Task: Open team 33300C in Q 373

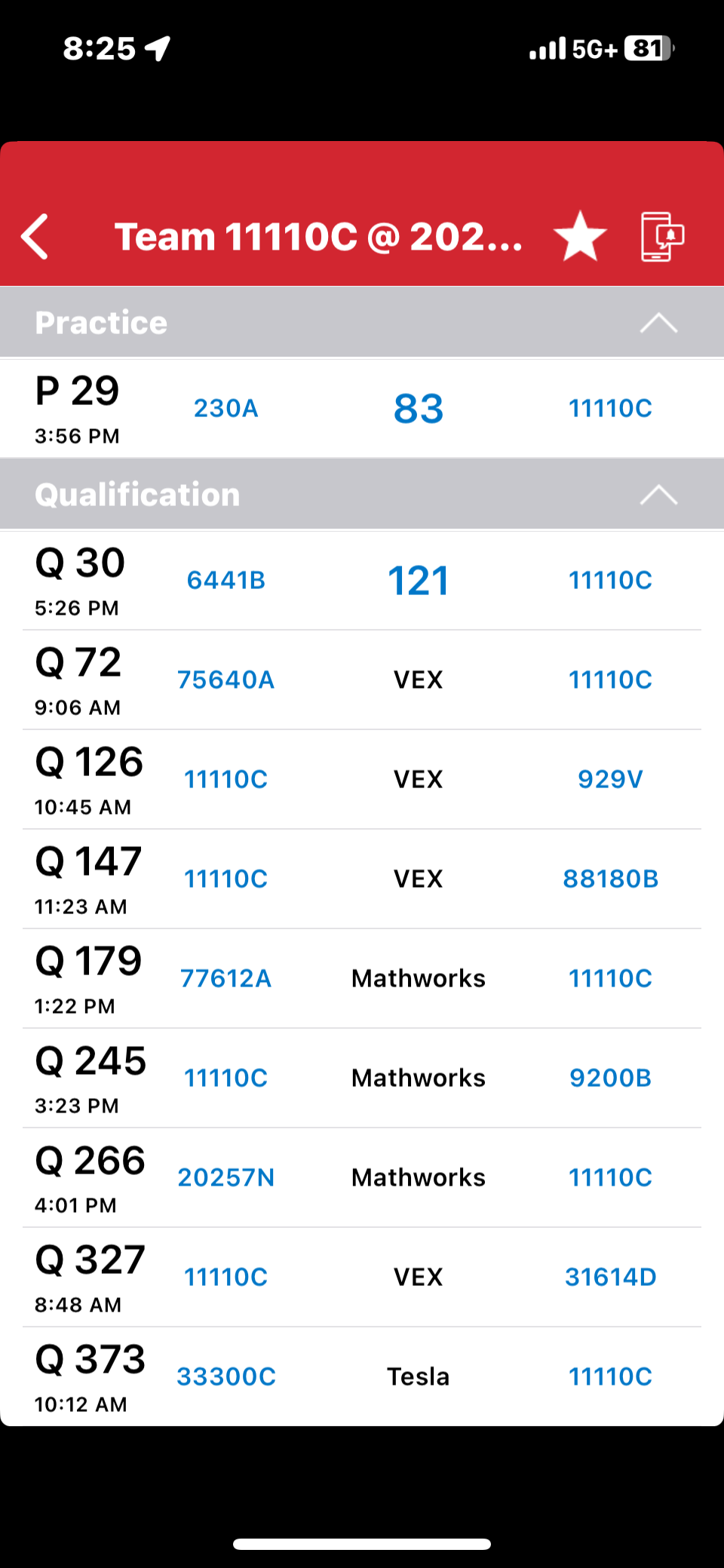Action: coord(225,1376)
